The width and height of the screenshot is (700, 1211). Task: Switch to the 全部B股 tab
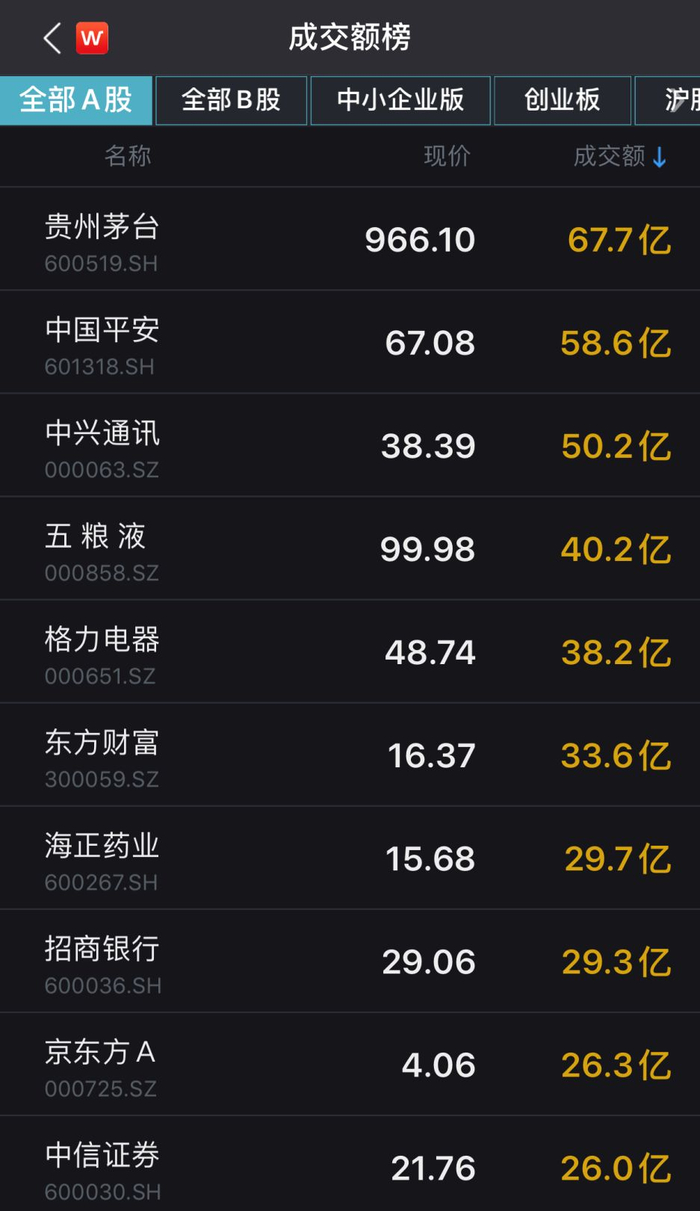(x=231, y=100)
